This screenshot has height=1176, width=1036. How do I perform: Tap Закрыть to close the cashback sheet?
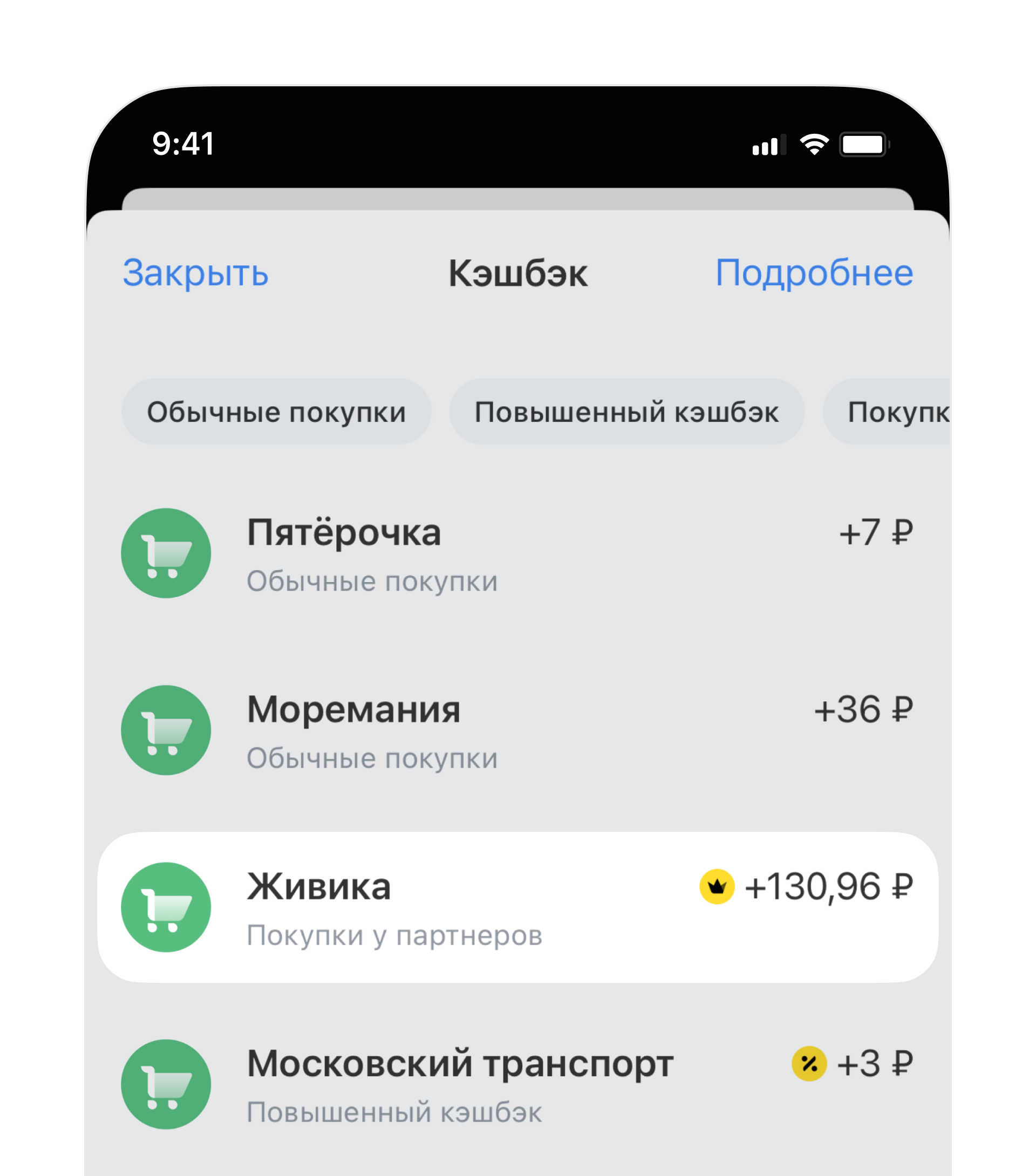click(195, 273)
